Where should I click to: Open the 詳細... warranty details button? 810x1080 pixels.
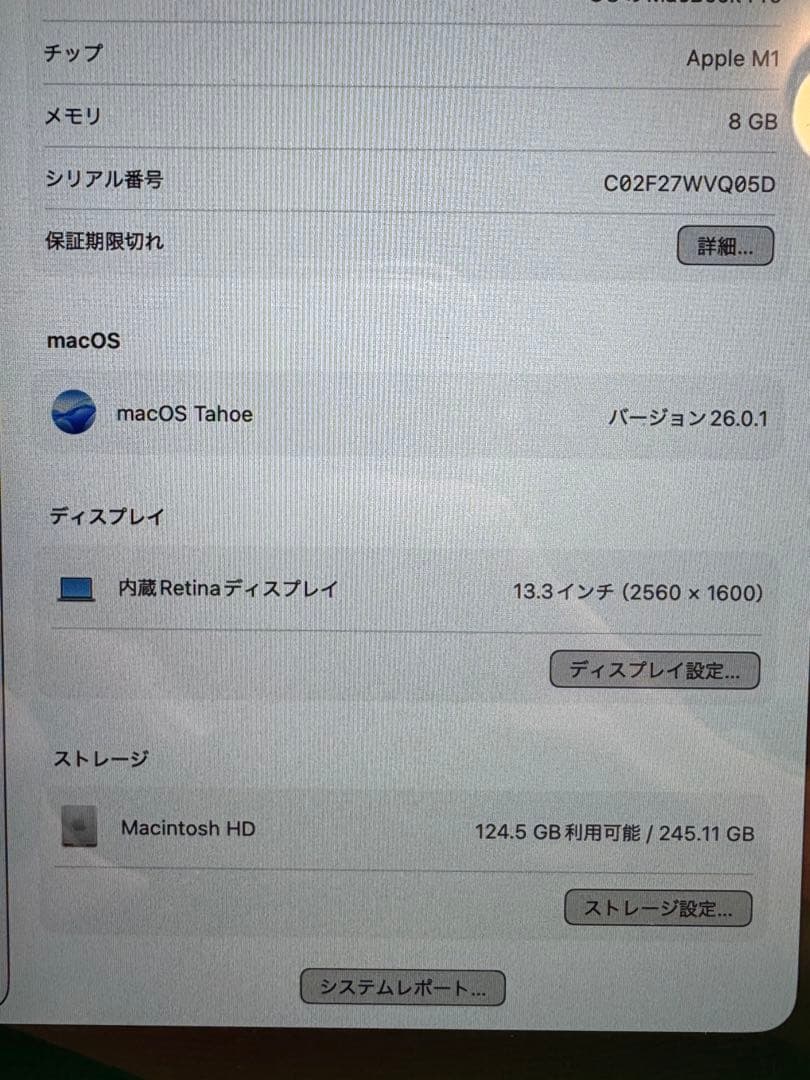pyautogui.click(x=725, y=245)
